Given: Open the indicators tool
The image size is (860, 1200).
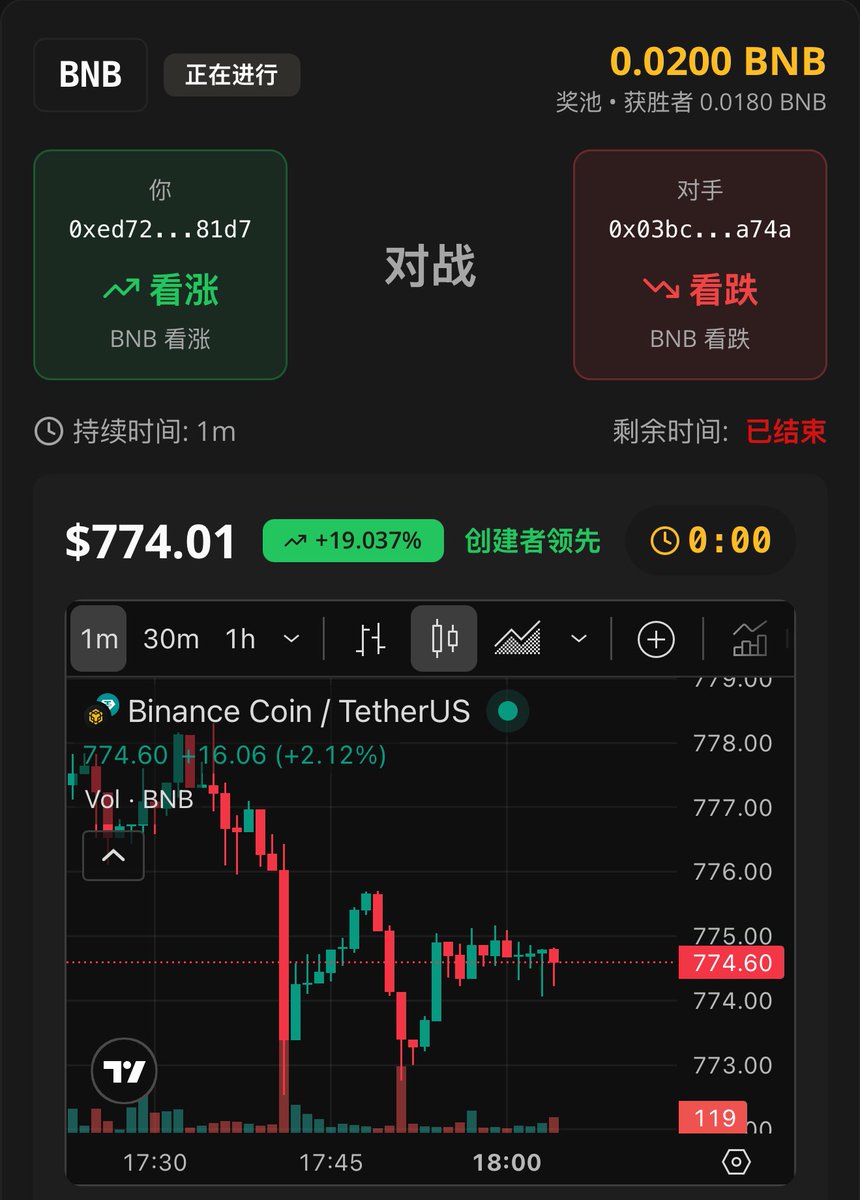Looking at the screenshot, I should pos(750,639).
